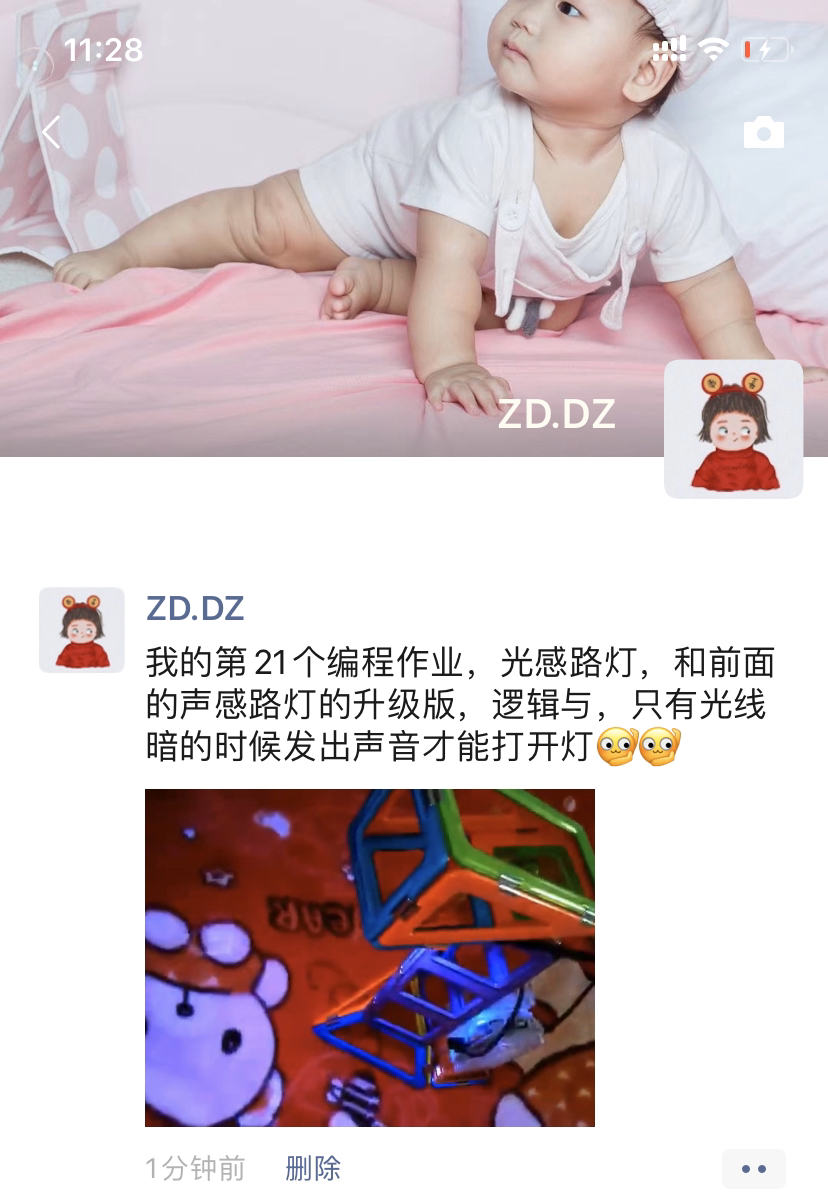Tap the ZD.DZ name link on the post
Viewport: 828px width, 1201px height.
[195, 608]
